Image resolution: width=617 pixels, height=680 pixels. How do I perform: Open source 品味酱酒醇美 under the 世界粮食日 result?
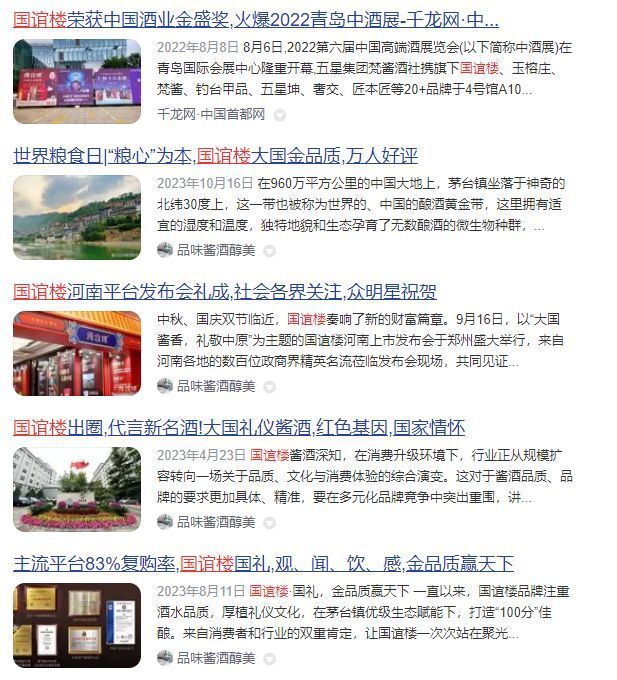215,250
